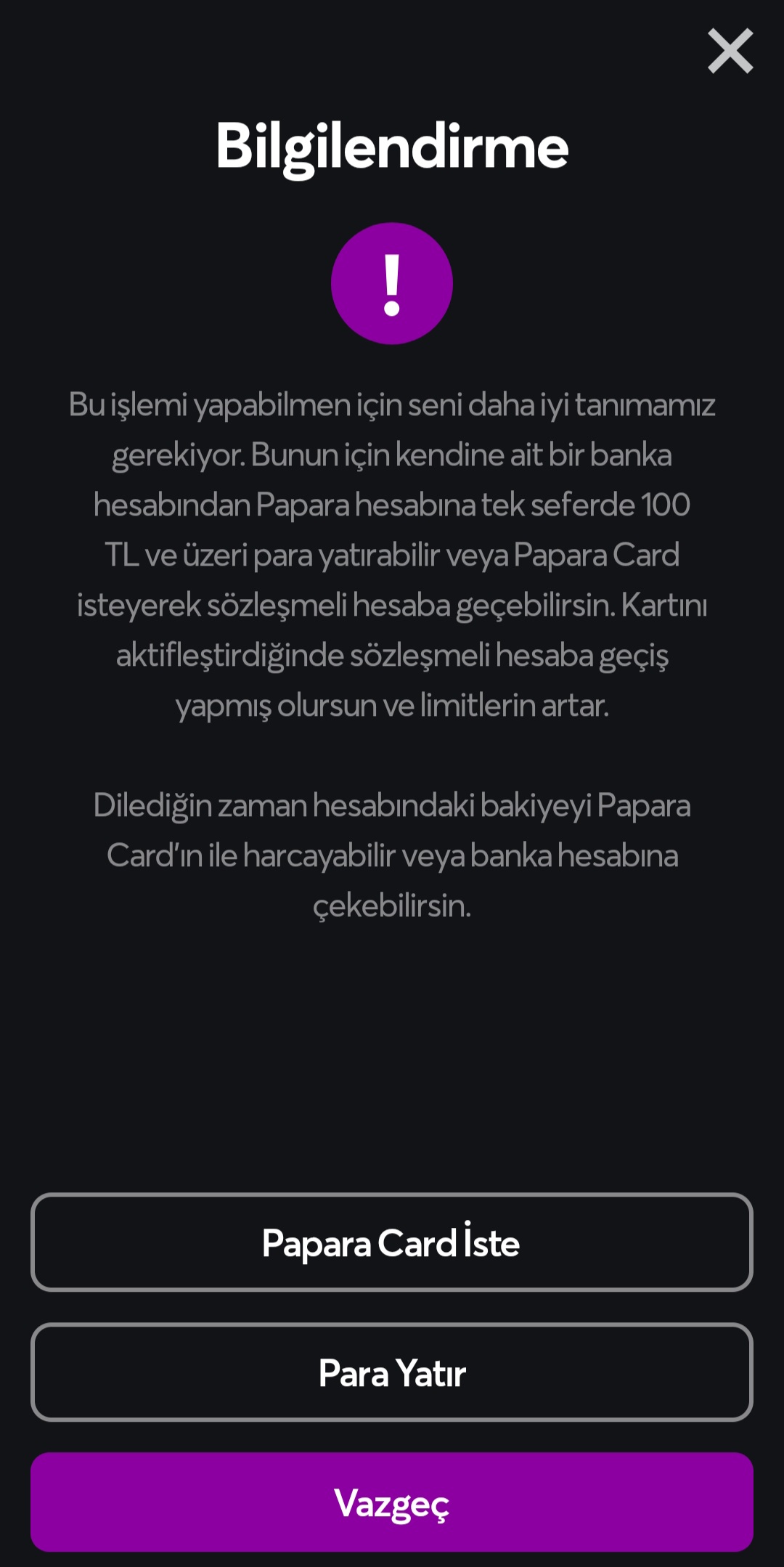The image size is (784, 1567).
Task: Cancel with the Vazgeç button
Action: 391,1502
